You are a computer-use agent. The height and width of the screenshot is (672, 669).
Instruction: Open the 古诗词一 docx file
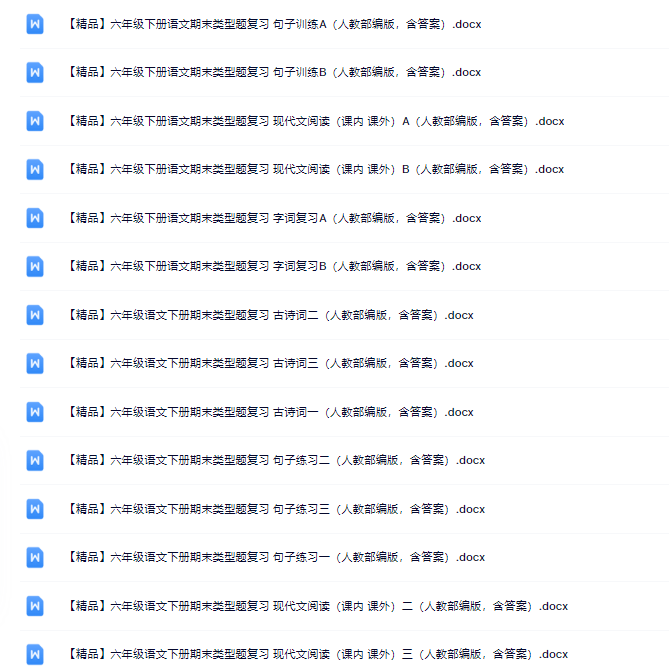[x=270, y=412]
